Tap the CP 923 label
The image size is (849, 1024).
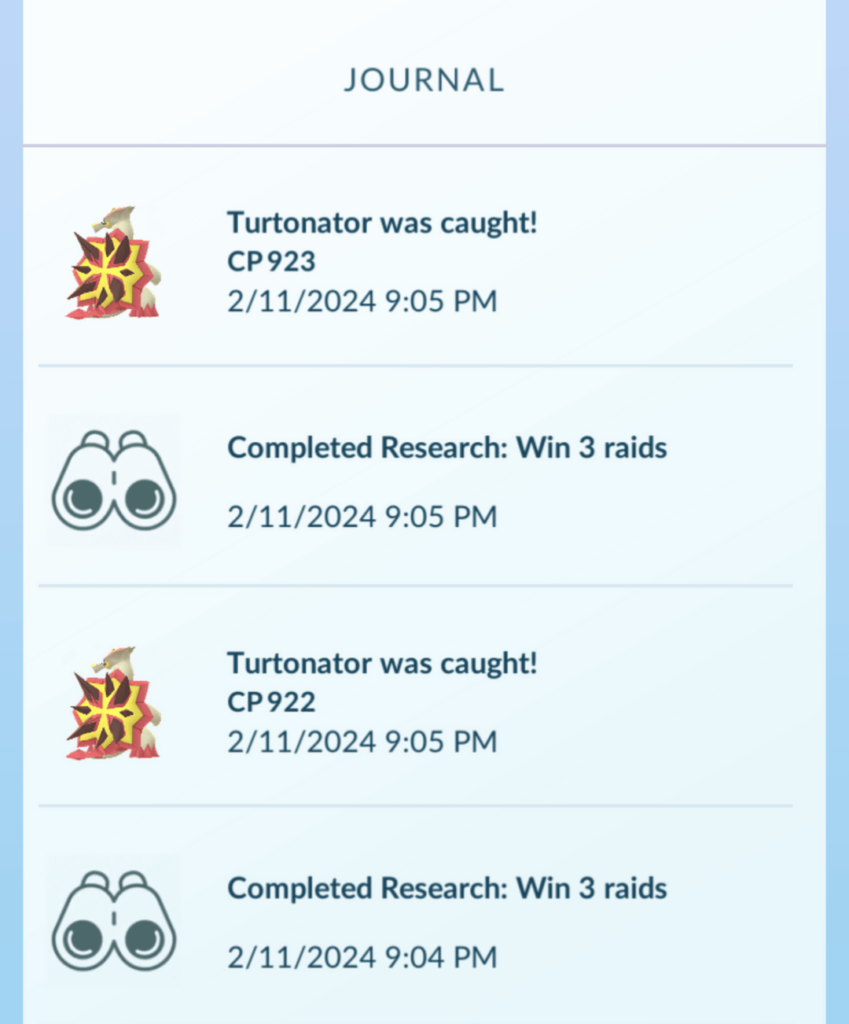(x=272, y=261)
